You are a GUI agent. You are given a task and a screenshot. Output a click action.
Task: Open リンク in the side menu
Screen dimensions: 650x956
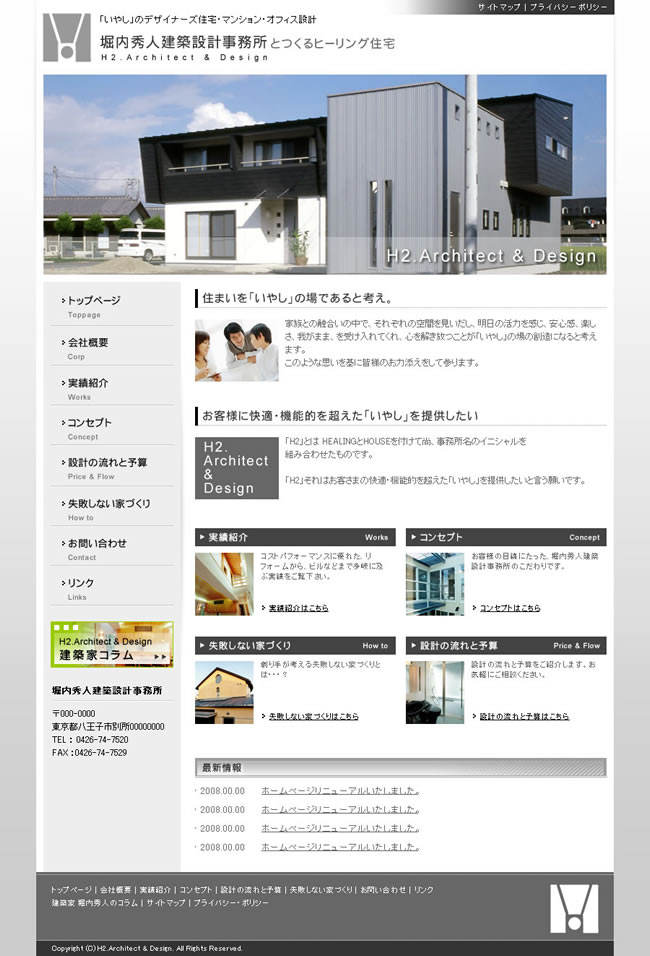(80, 583)
